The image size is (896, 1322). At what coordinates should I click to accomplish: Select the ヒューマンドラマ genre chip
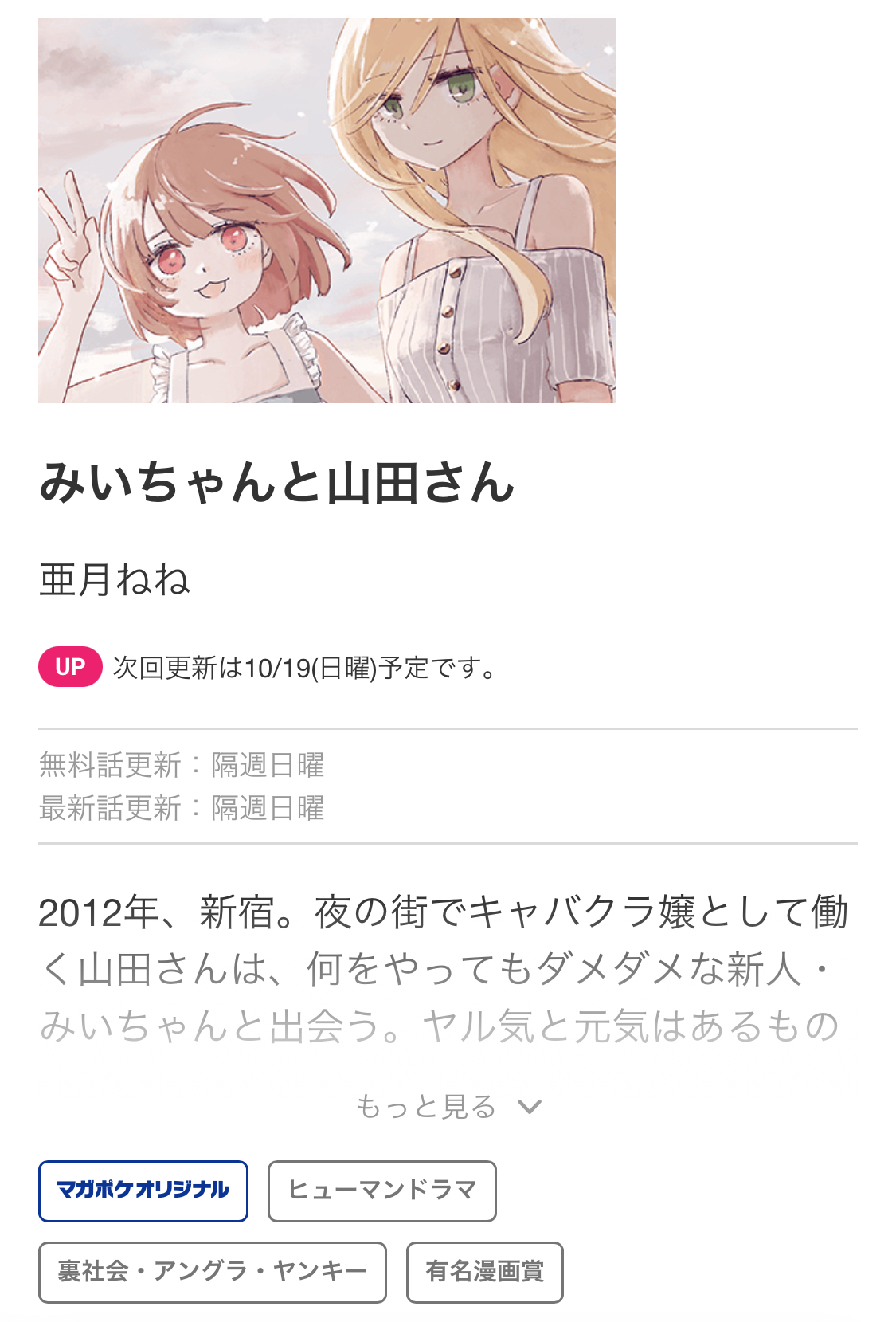click(381, 1191)
